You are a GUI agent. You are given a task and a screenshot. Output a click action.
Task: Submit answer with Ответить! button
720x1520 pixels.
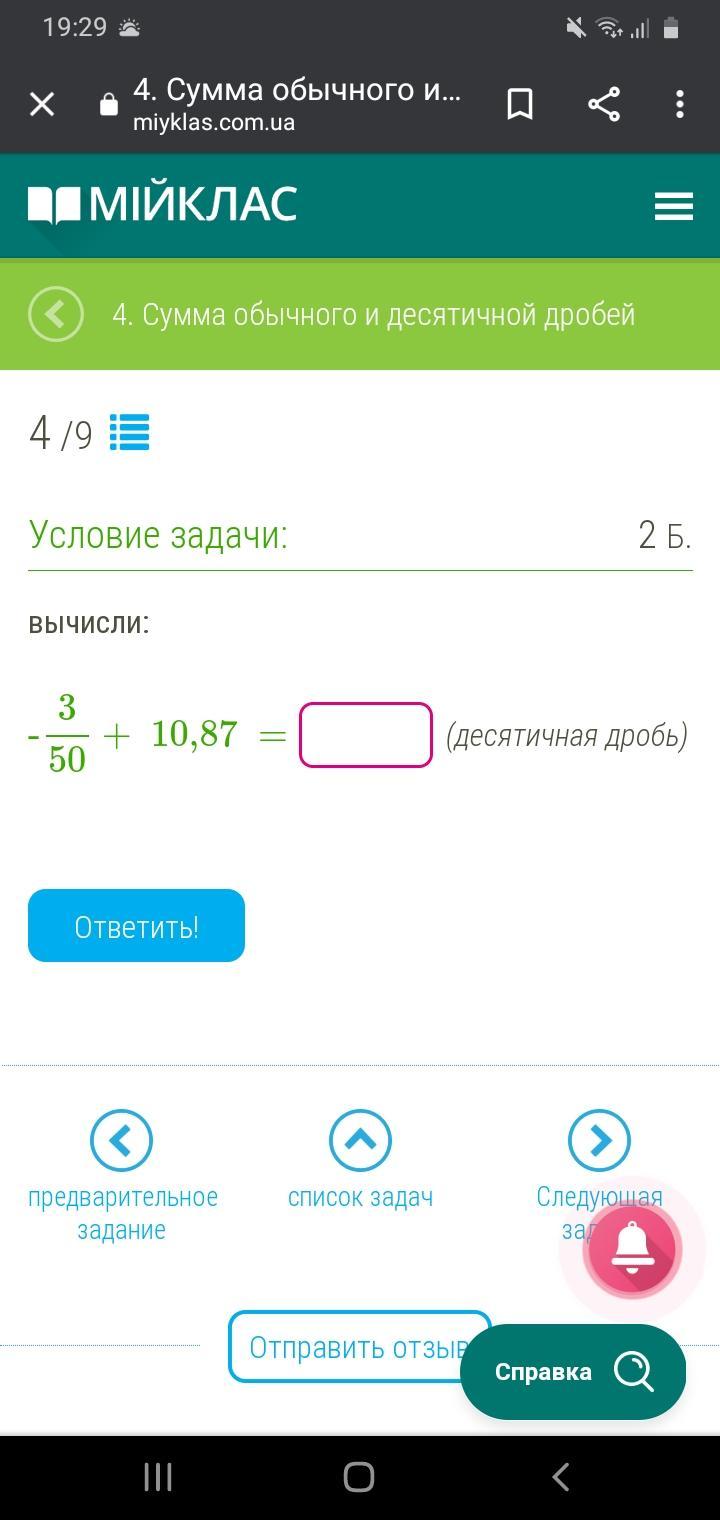(136, 926)
